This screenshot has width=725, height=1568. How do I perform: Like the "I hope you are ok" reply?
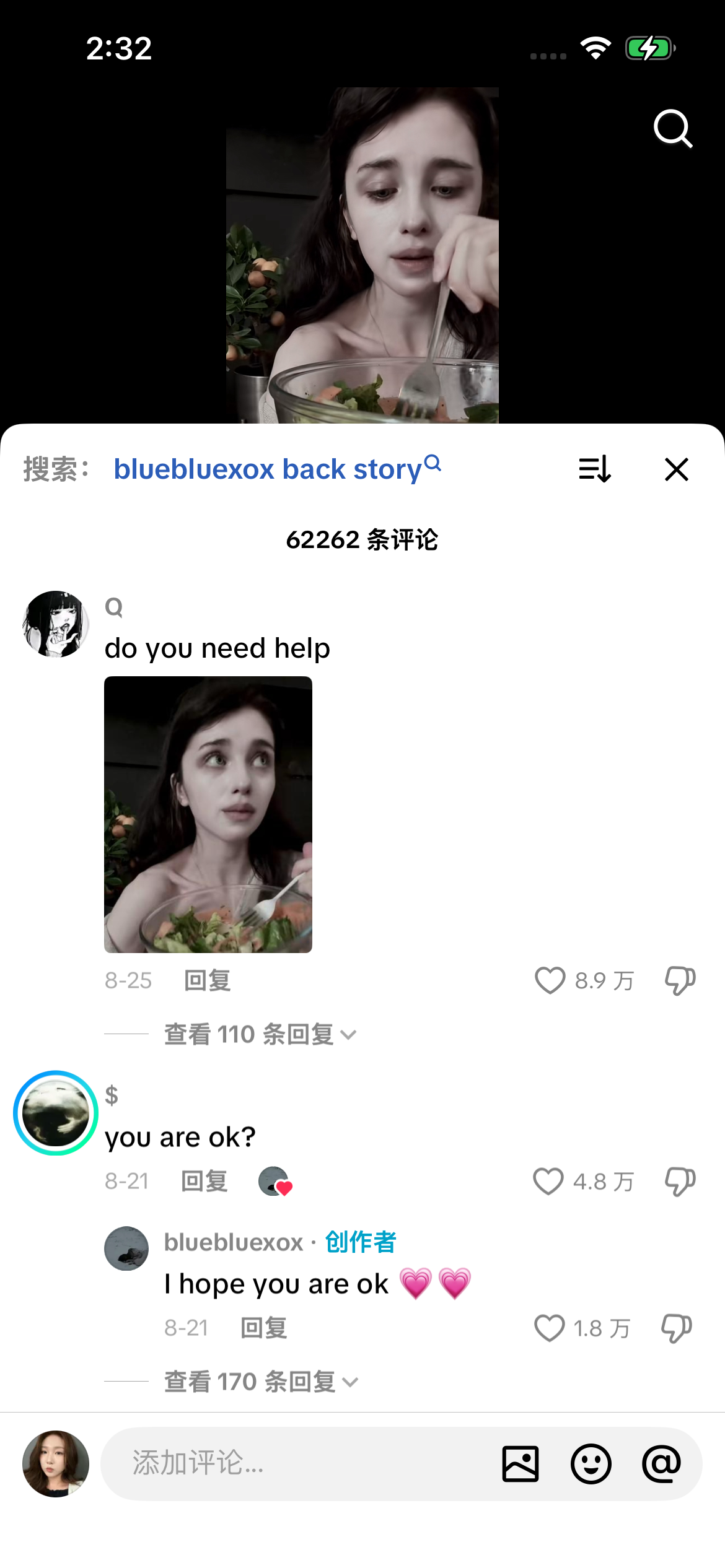point(550,1328)
